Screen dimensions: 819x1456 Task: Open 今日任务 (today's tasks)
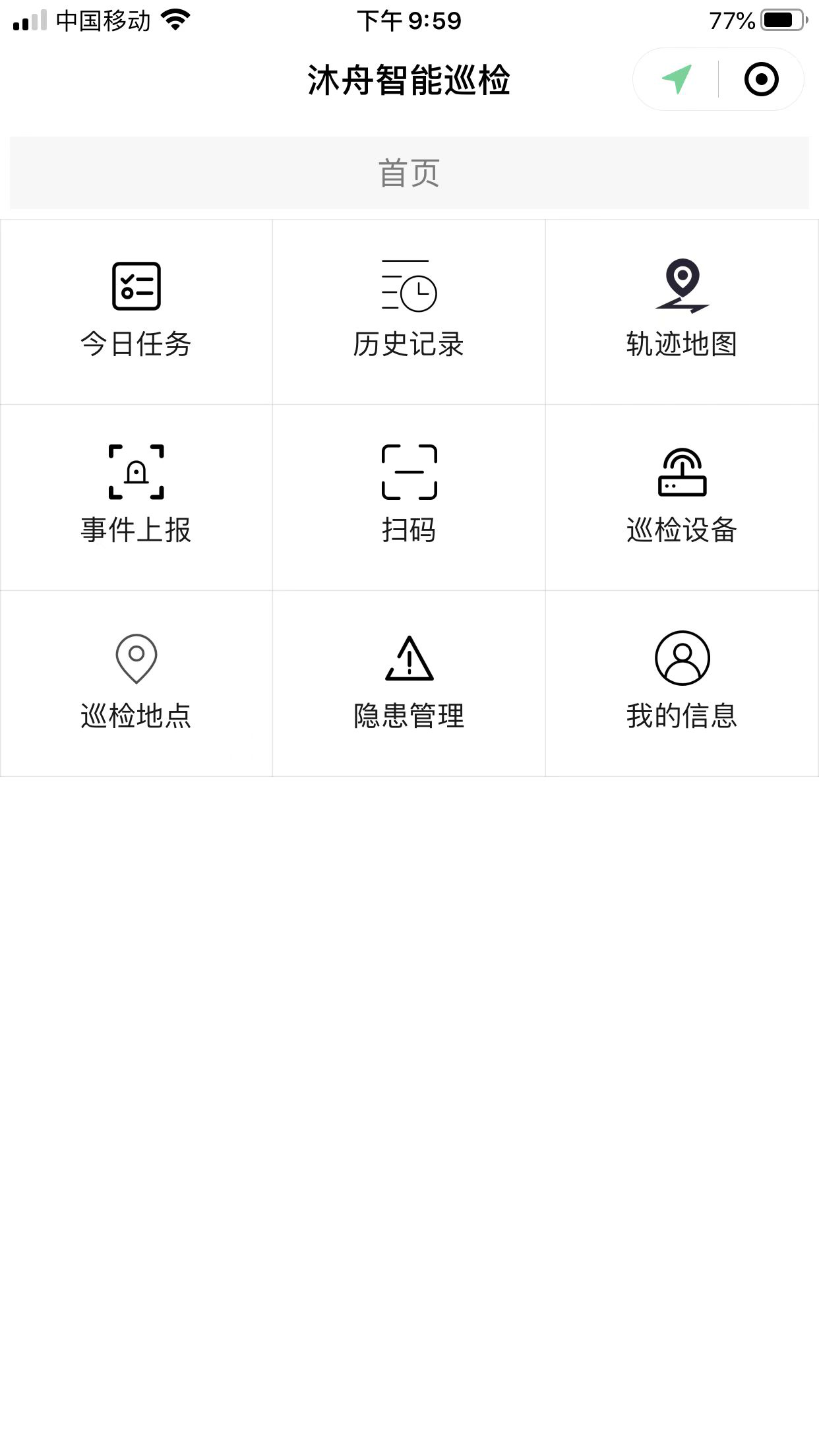point(136,312)
